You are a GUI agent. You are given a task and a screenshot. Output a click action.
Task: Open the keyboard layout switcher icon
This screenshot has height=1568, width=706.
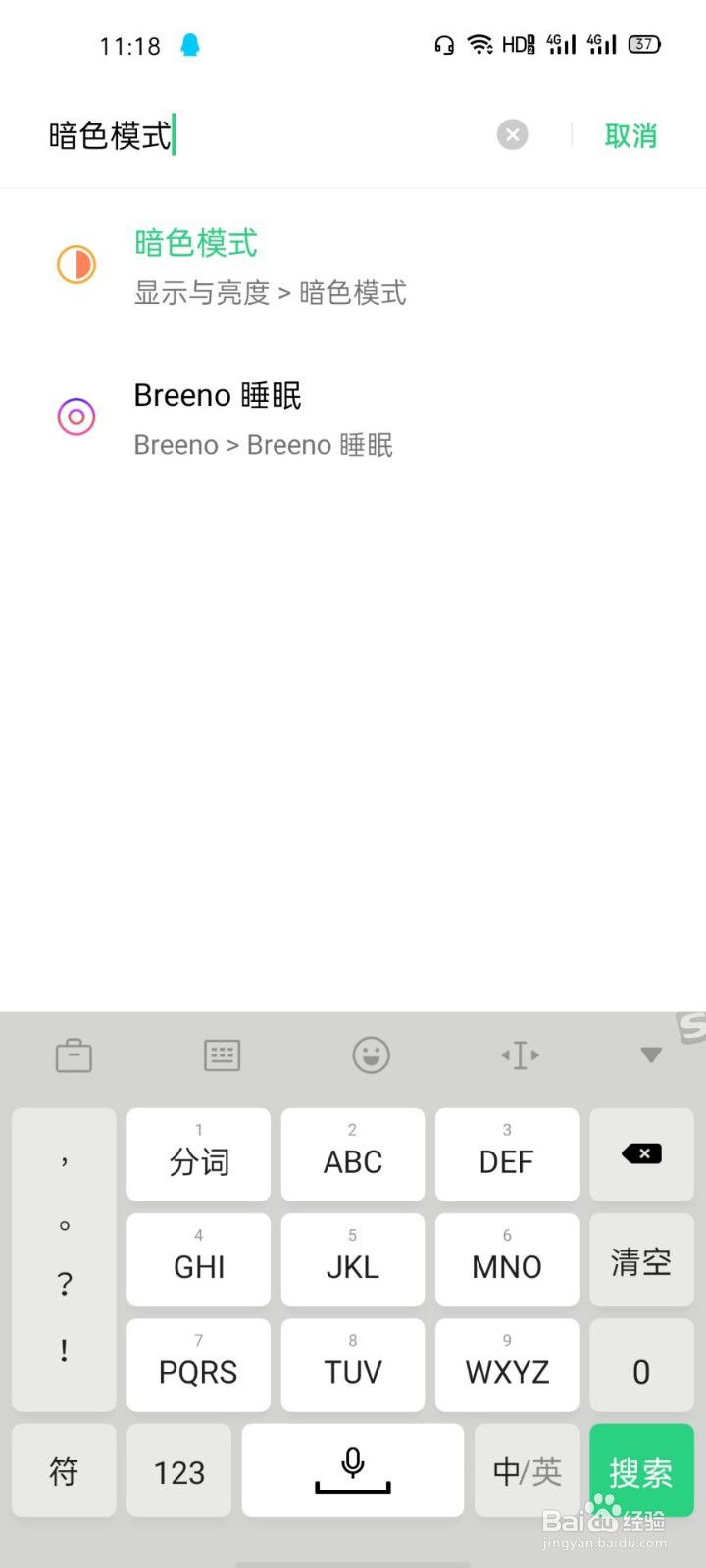coord(222,1054)
